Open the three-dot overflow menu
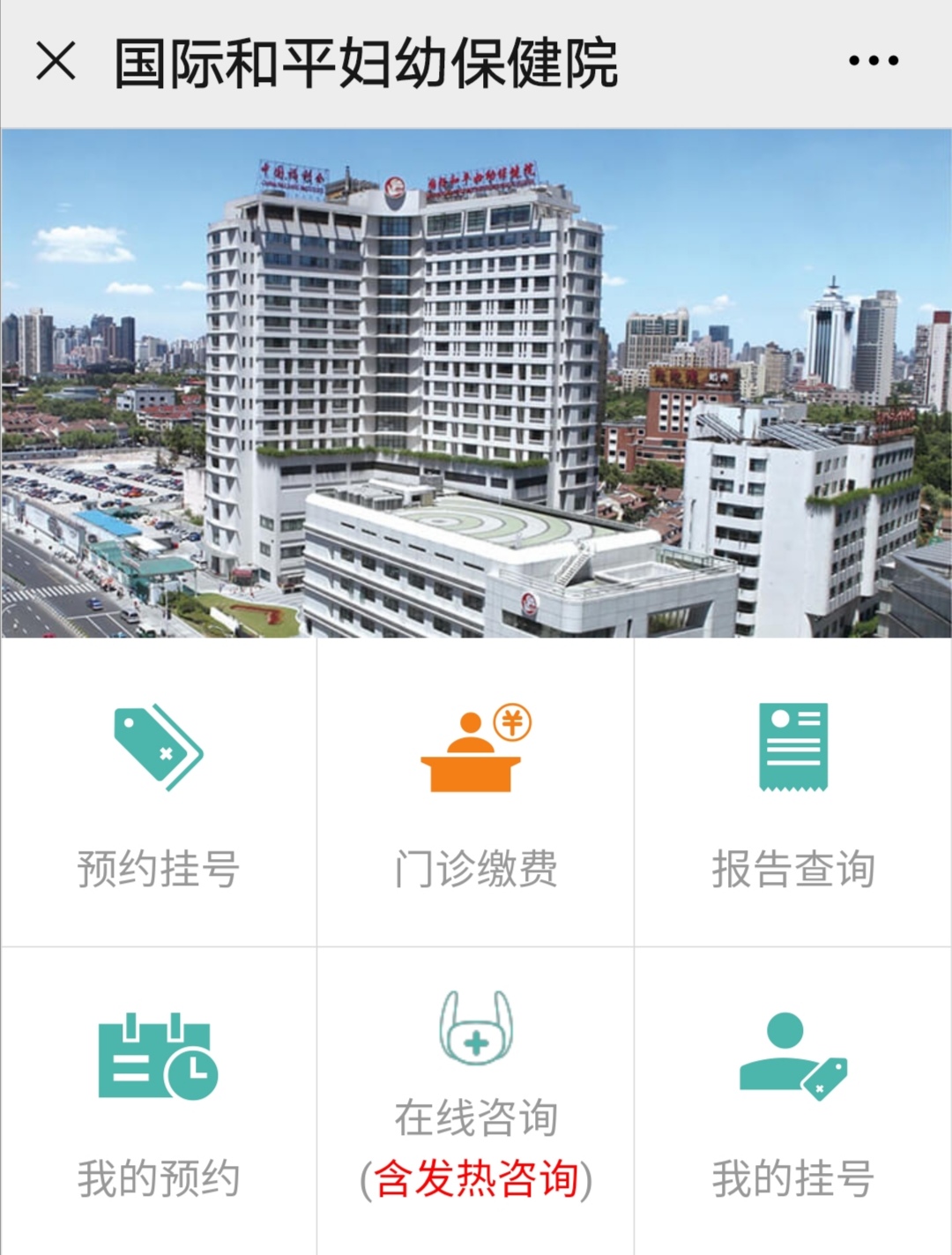Screen dimensions: 952x1255 pyautogui.click(x=873, y=61)
